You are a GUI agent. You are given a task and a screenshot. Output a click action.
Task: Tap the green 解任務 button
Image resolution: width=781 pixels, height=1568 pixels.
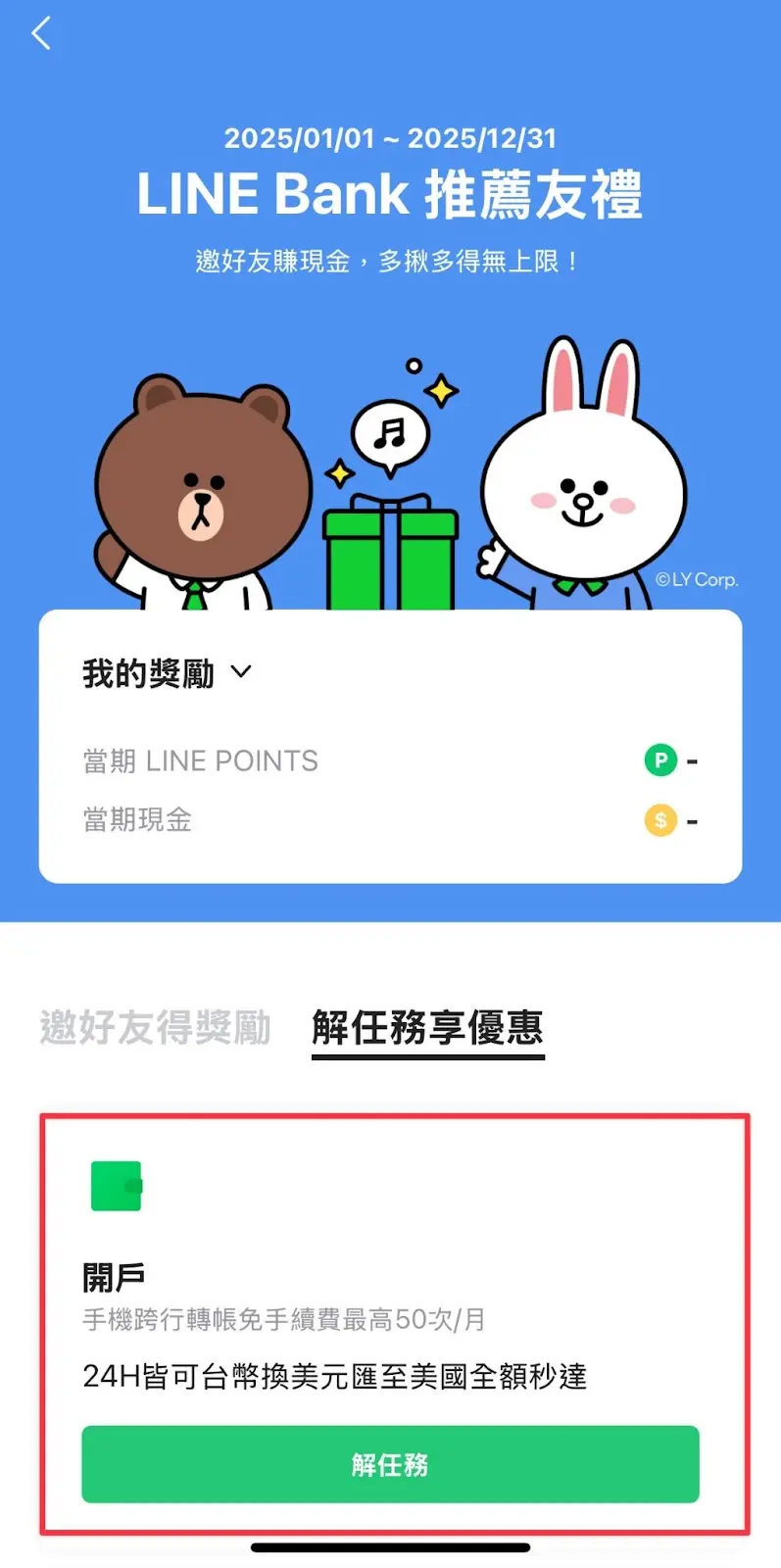coord(390,1464)
